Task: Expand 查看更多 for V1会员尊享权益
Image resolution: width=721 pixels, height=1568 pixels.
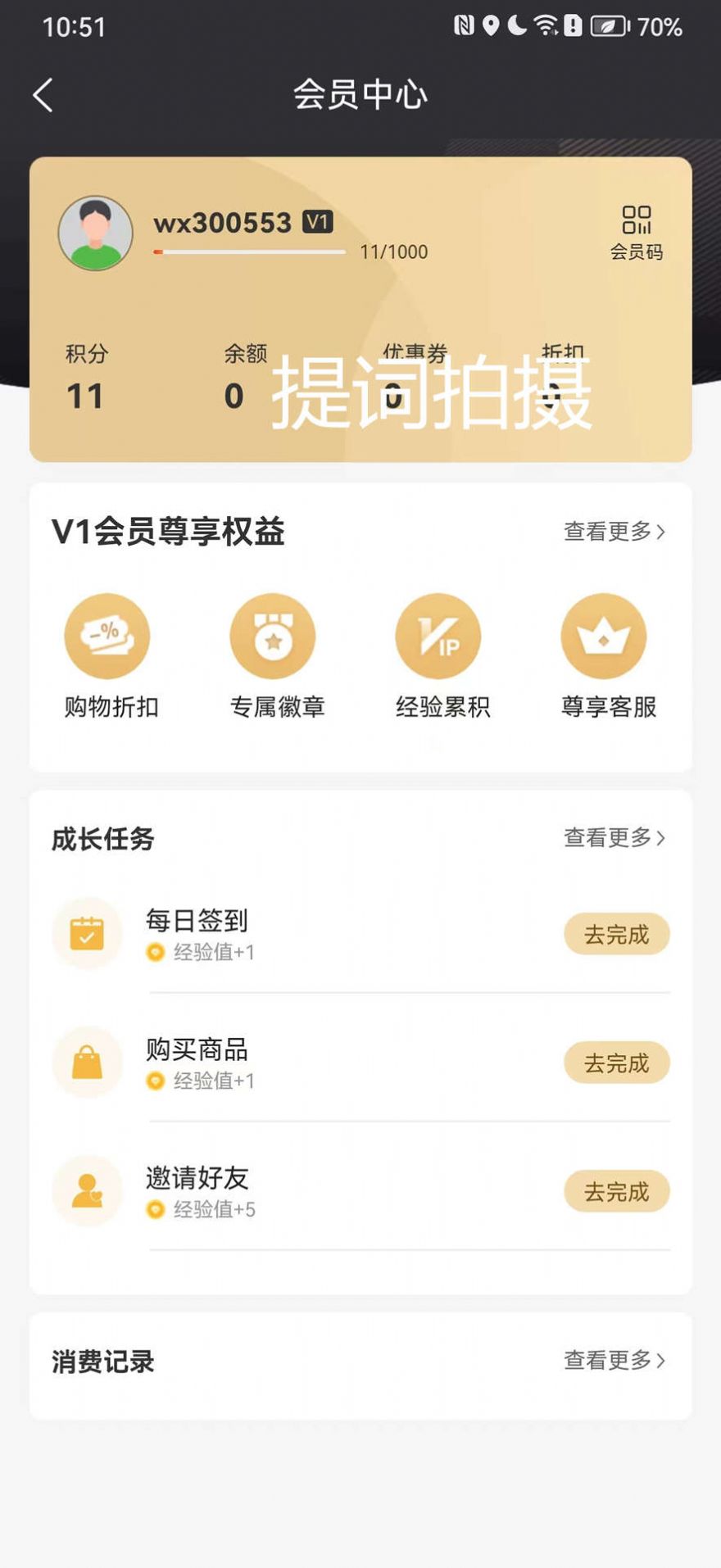Action: coord(613,531)
